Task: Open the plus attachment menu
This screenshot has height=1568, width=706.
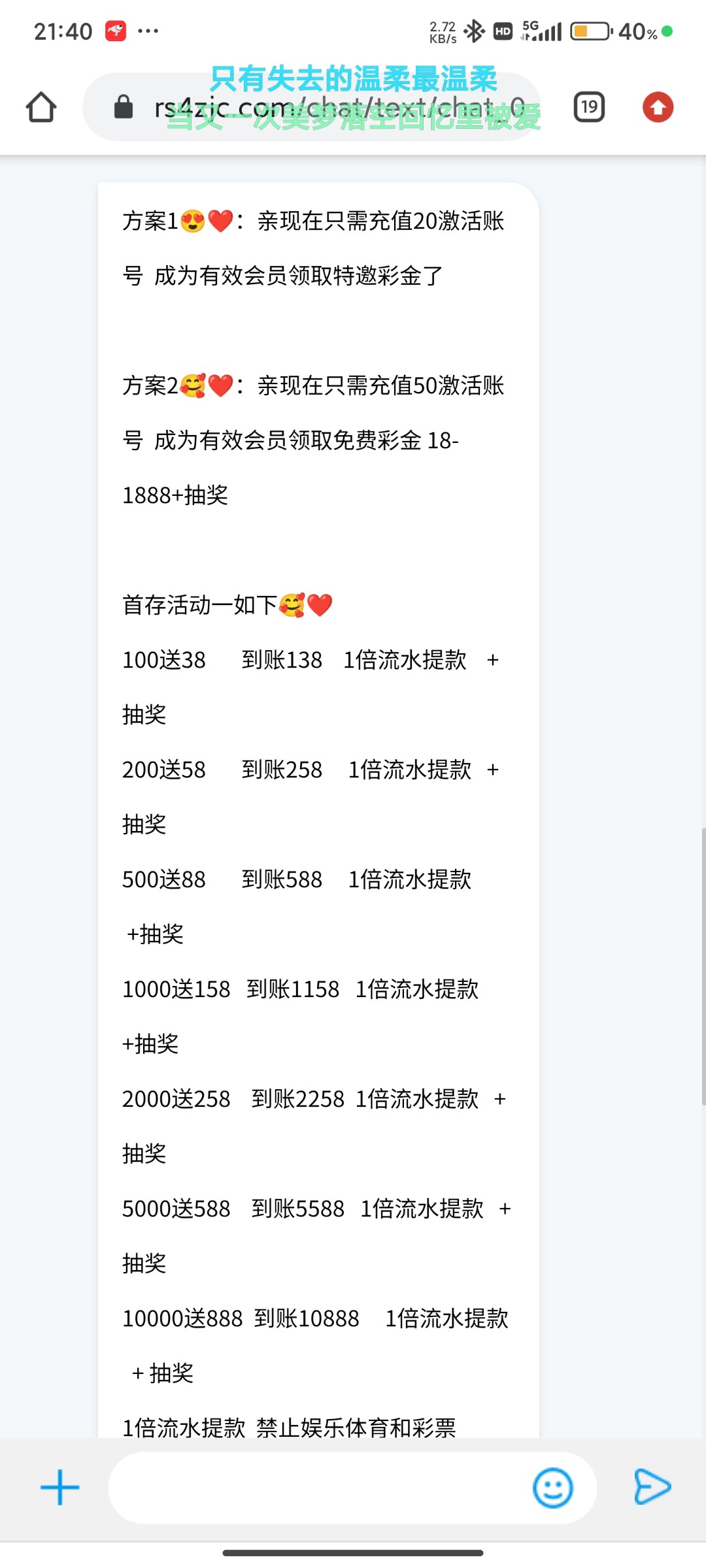Action: (x=59, y=1488)
